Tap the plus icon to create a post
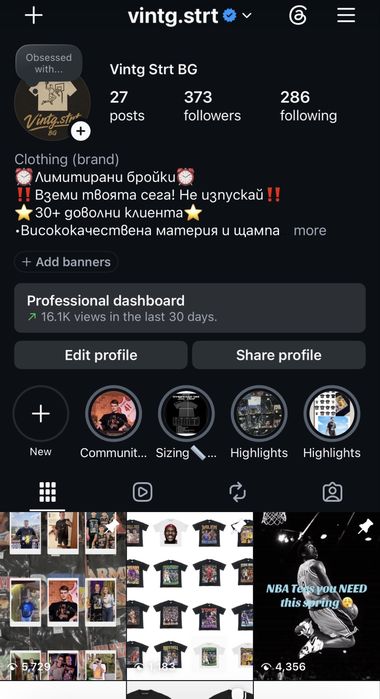The height and width of the screenshot is (699, 380). 33,16
